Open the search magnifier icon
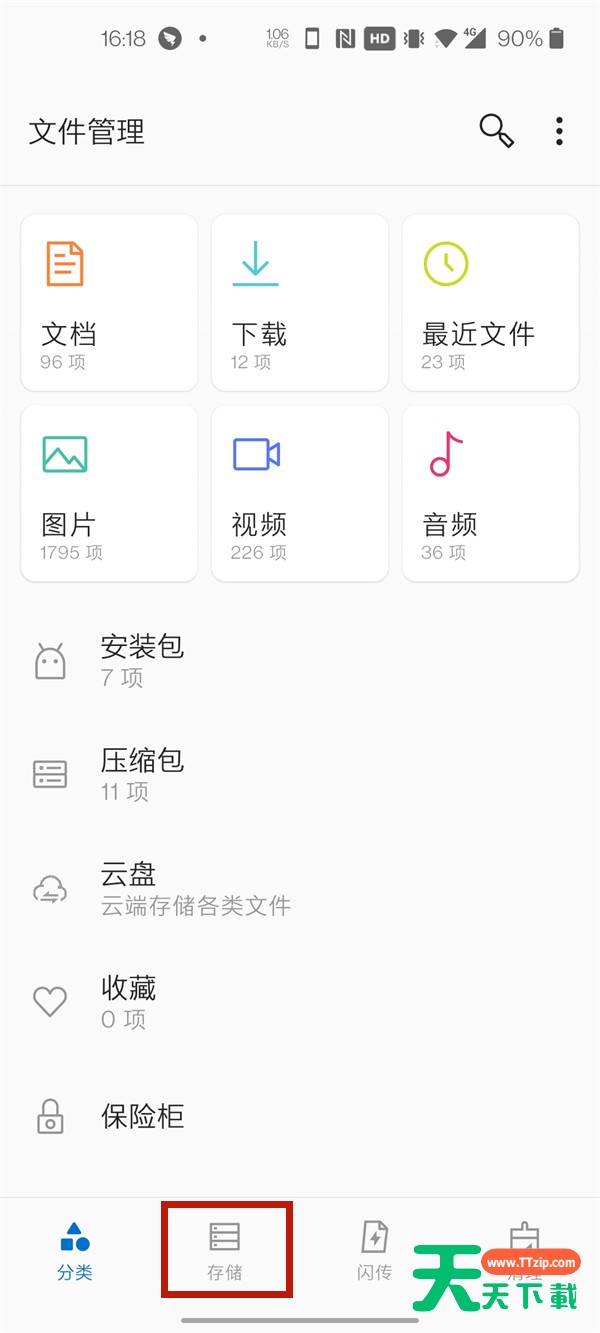 [x=496, y=131]
